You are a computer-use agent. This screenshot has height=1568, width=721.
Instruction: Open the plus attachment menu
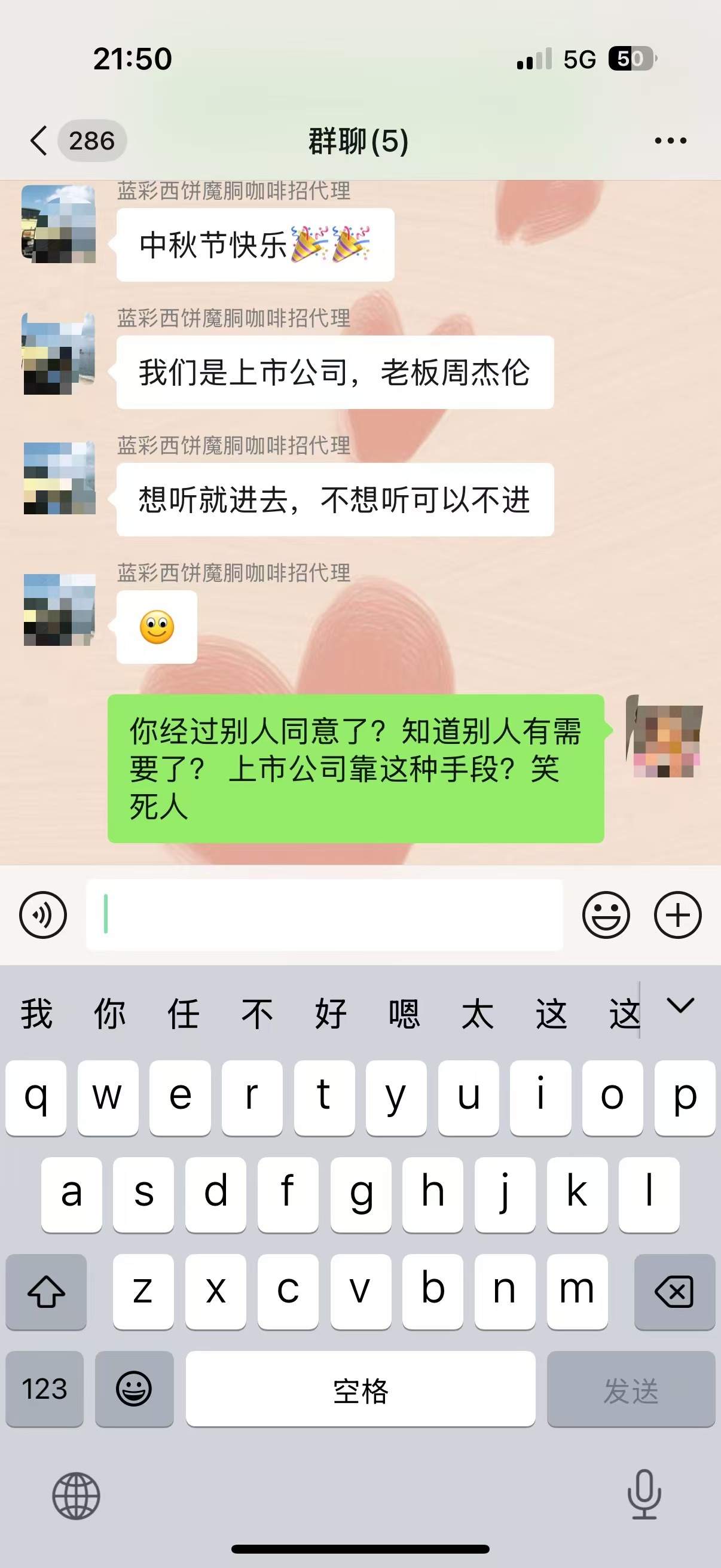coord(677,914)
